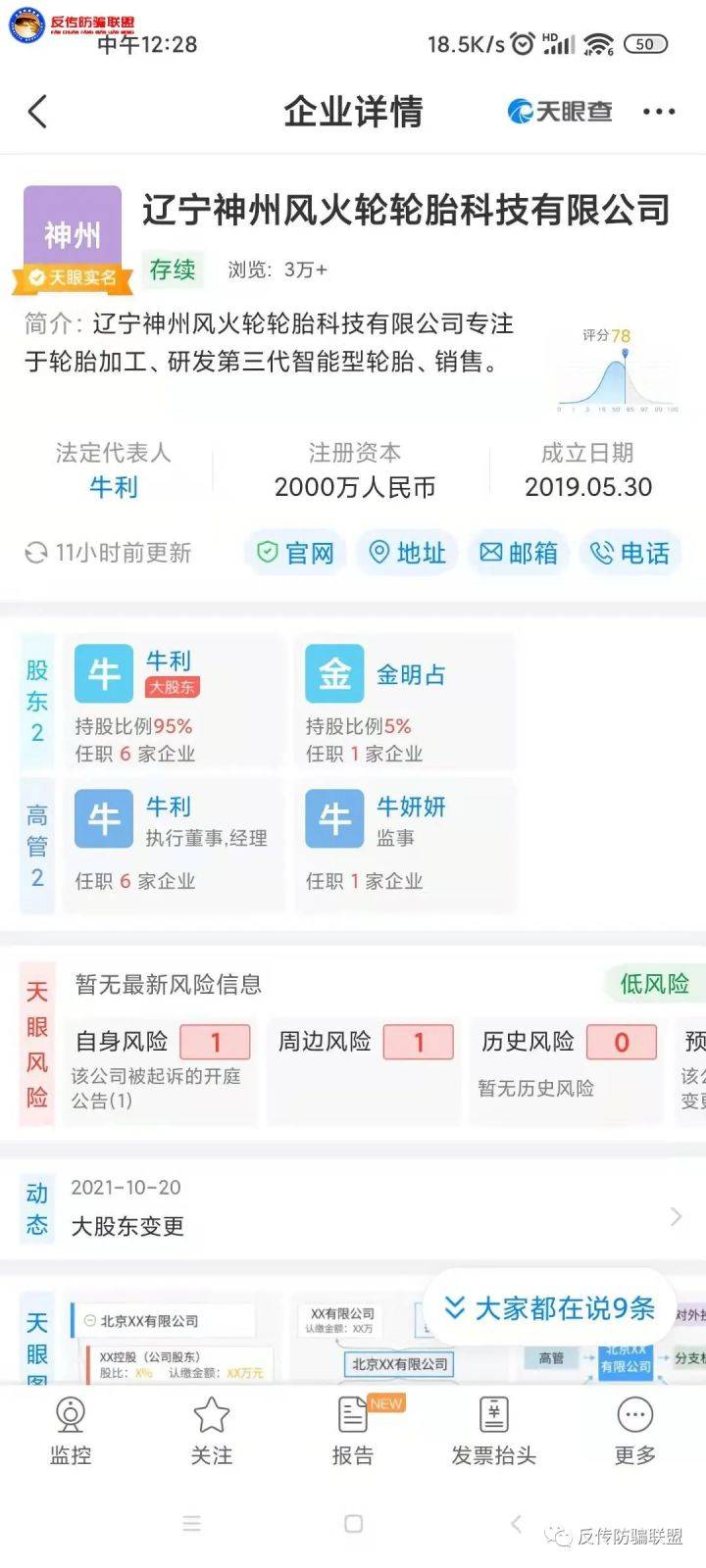Open the three-dot overflow menu
706x1568 pixels.
pos(658,112)
